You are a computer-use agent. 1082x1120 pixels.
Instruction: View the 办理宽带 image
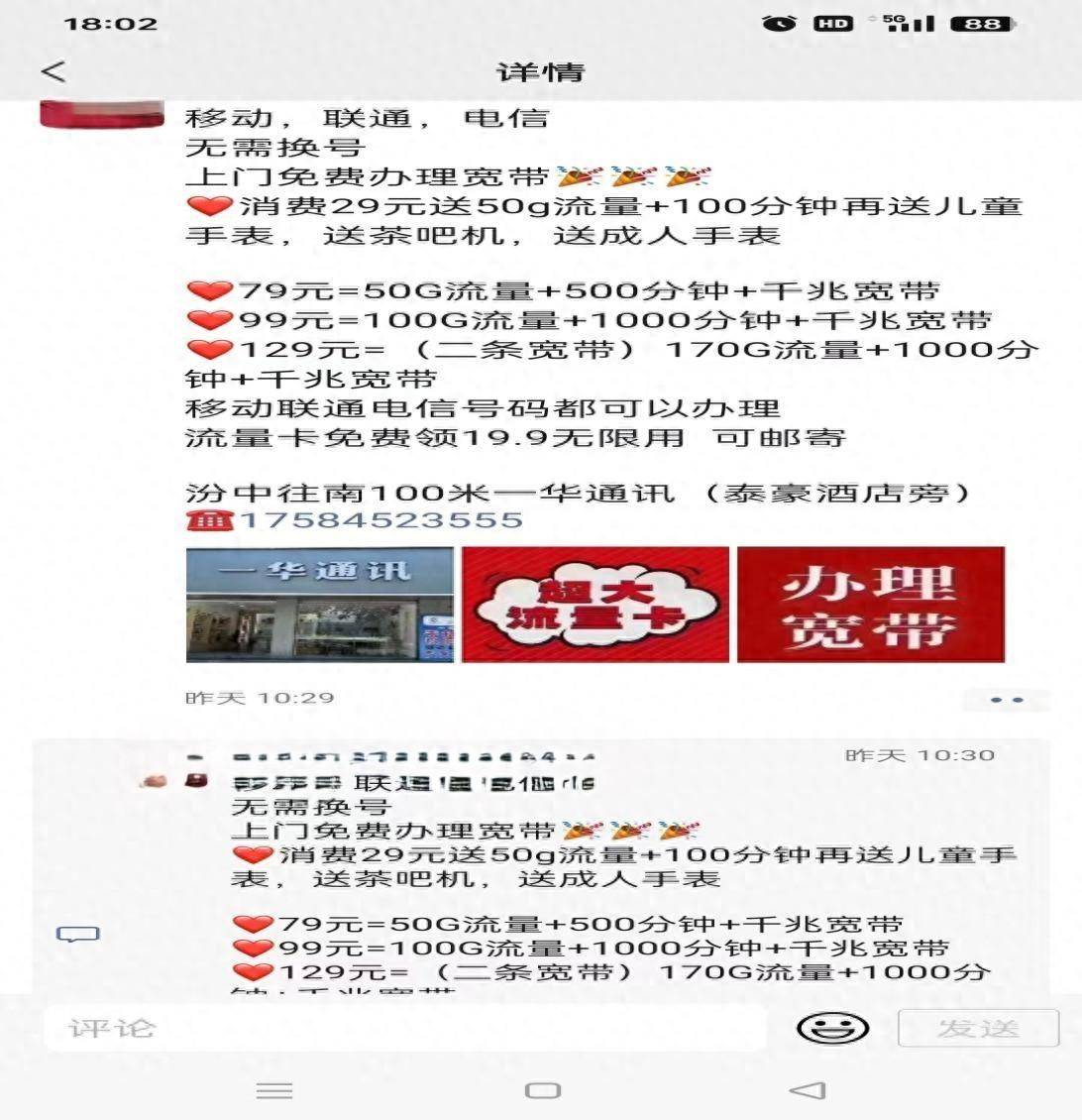pos(870,604)
